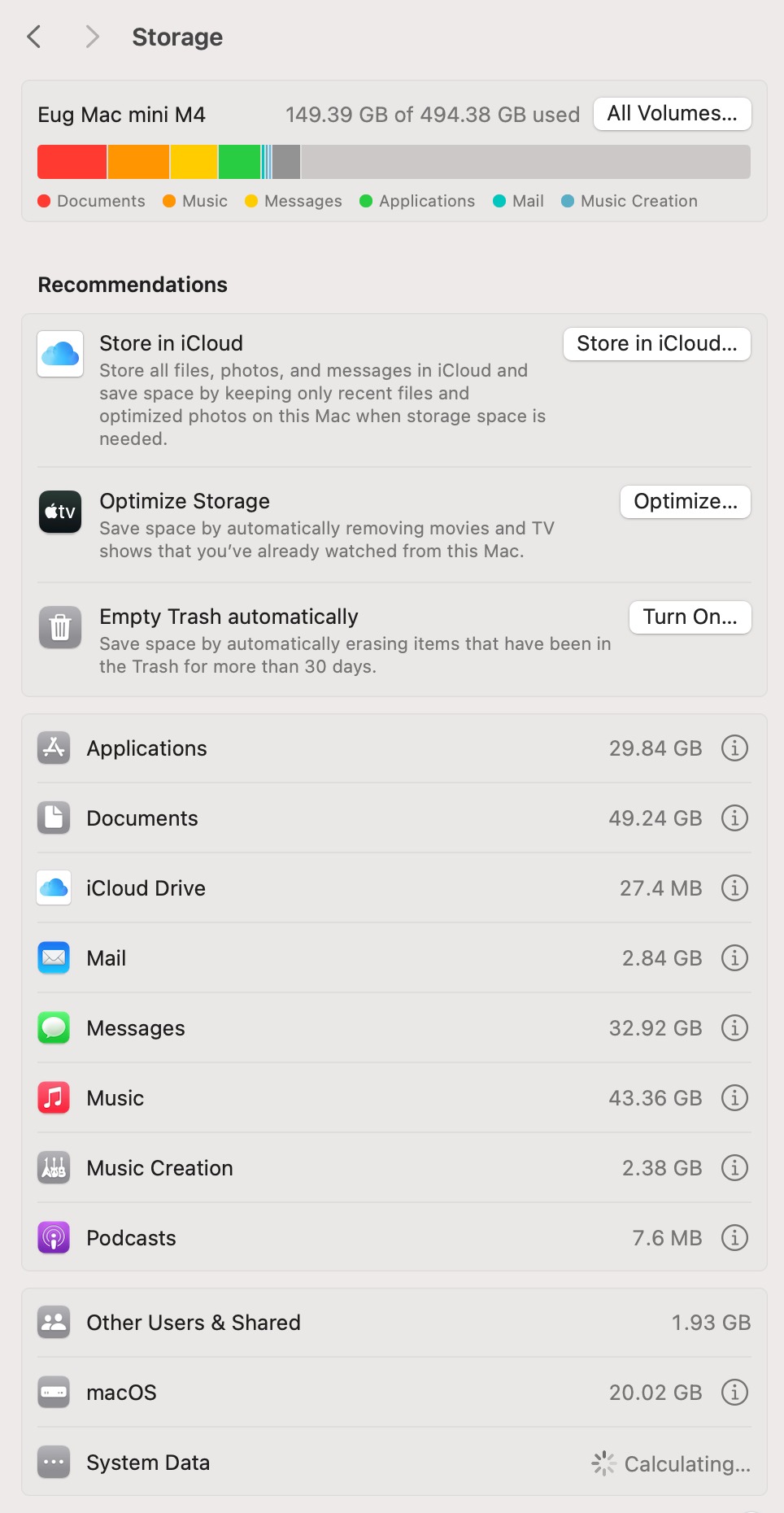Open Podcasts storage info
784x1513 pixels.
coord(734,1238)
